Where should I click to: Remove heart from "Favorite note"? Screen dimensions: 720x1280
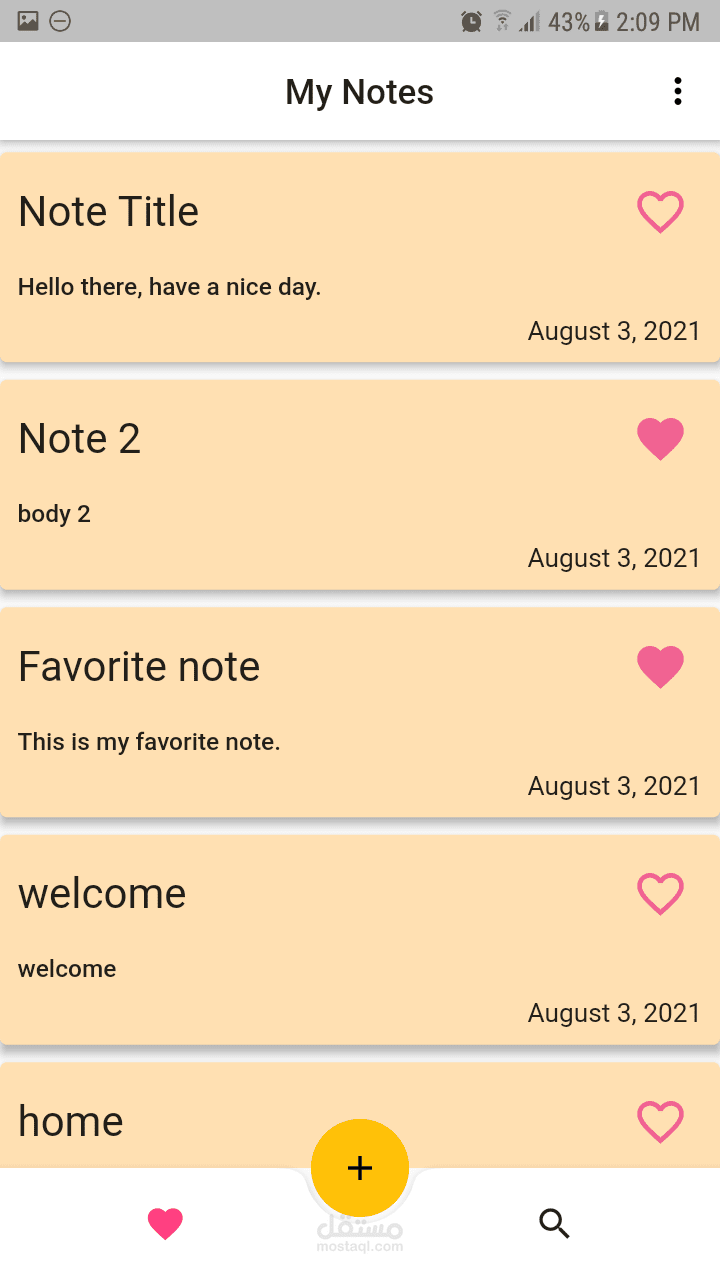pos(660,667)
